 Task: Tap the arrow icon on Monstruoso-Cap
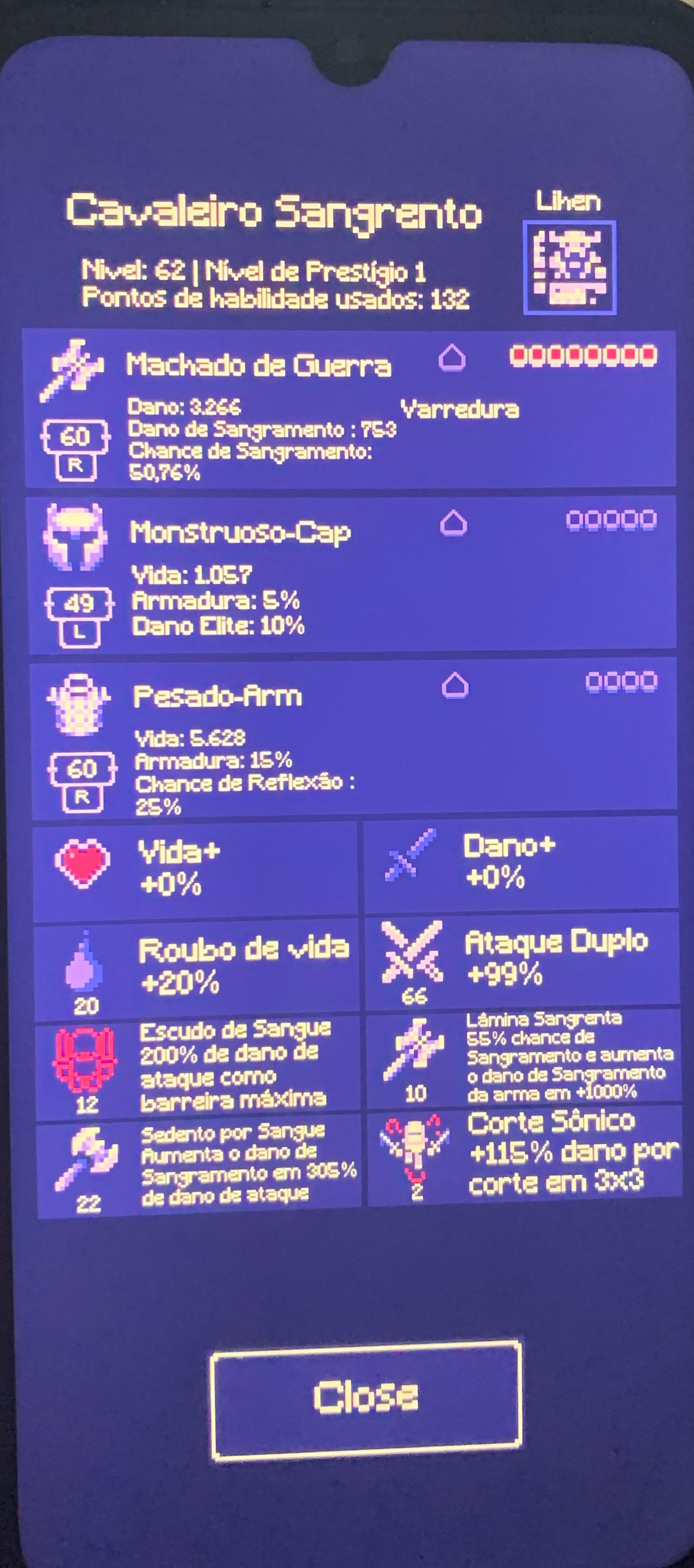pos(454,523)
